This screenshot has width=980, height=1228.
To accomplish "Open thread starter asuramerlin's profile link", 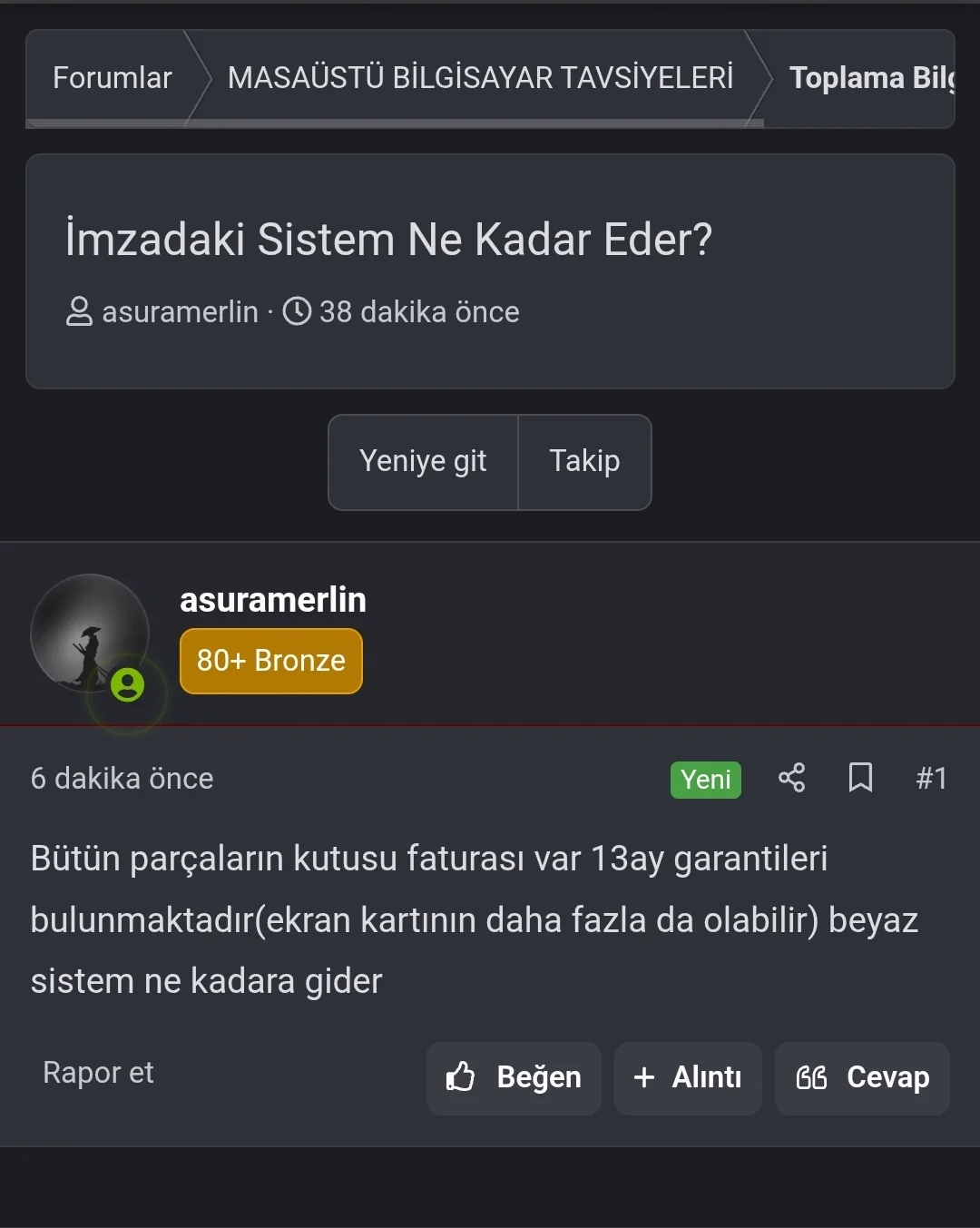I will pos(180,312).
